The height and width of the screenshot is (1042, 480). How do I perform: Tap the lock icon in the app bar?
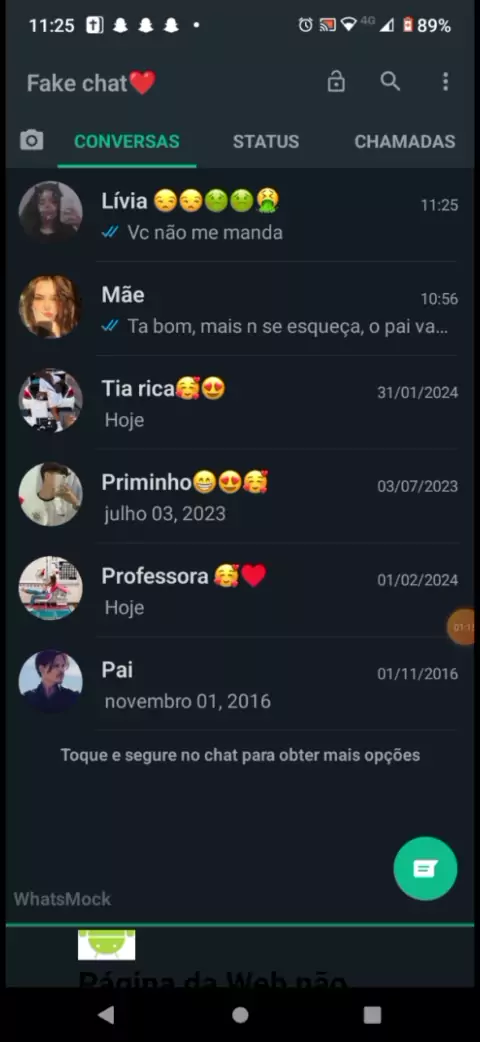tap(336, 82)
